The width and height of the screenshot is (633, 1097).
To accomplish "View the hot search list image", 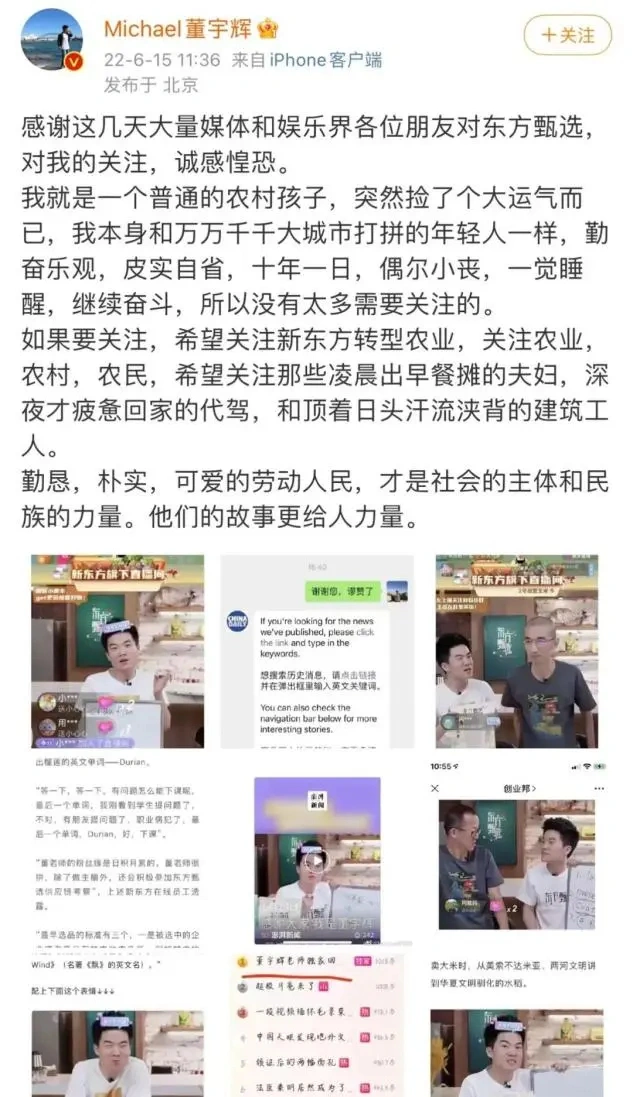I will [x=317, y=1025].
